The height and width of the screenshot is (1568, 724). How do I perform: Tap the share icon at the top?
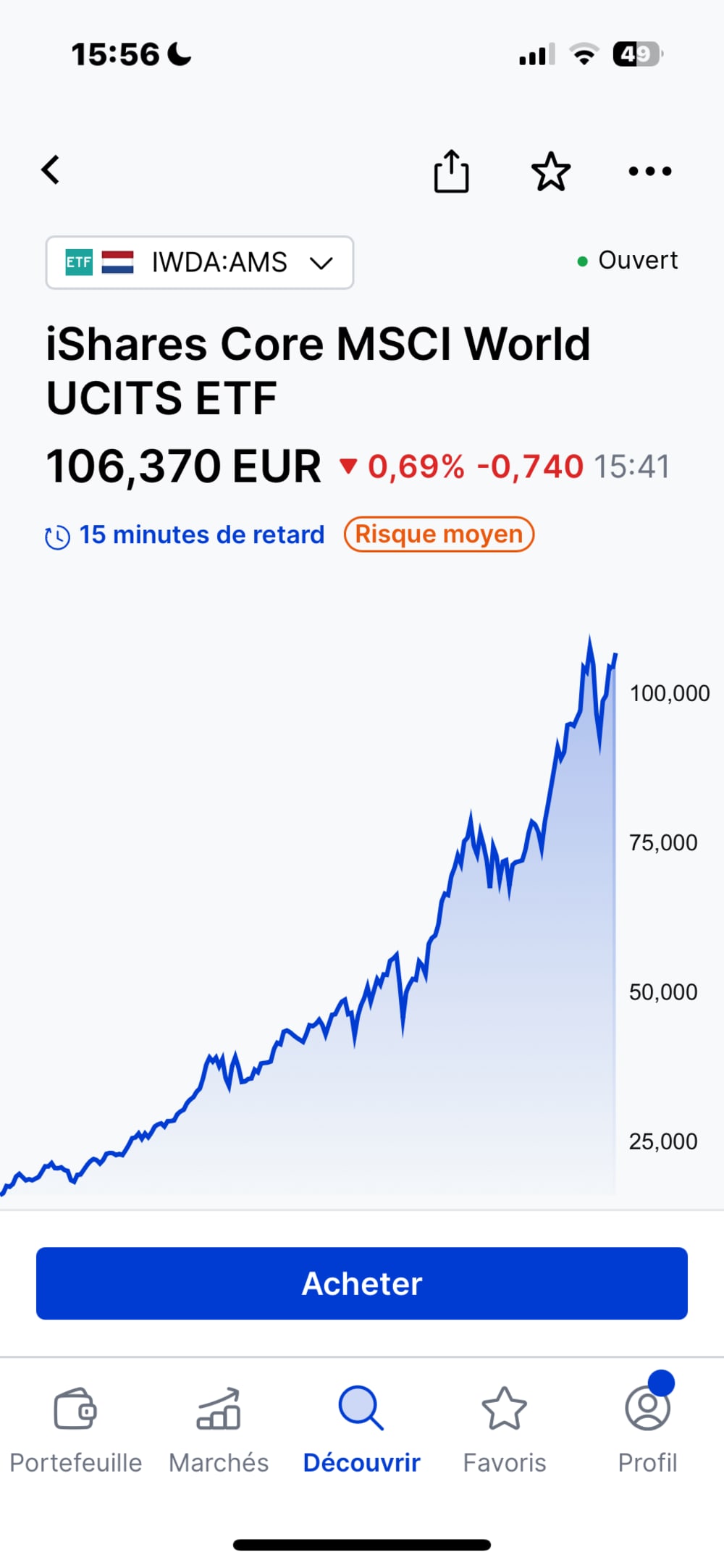click(x=452, y=171)
